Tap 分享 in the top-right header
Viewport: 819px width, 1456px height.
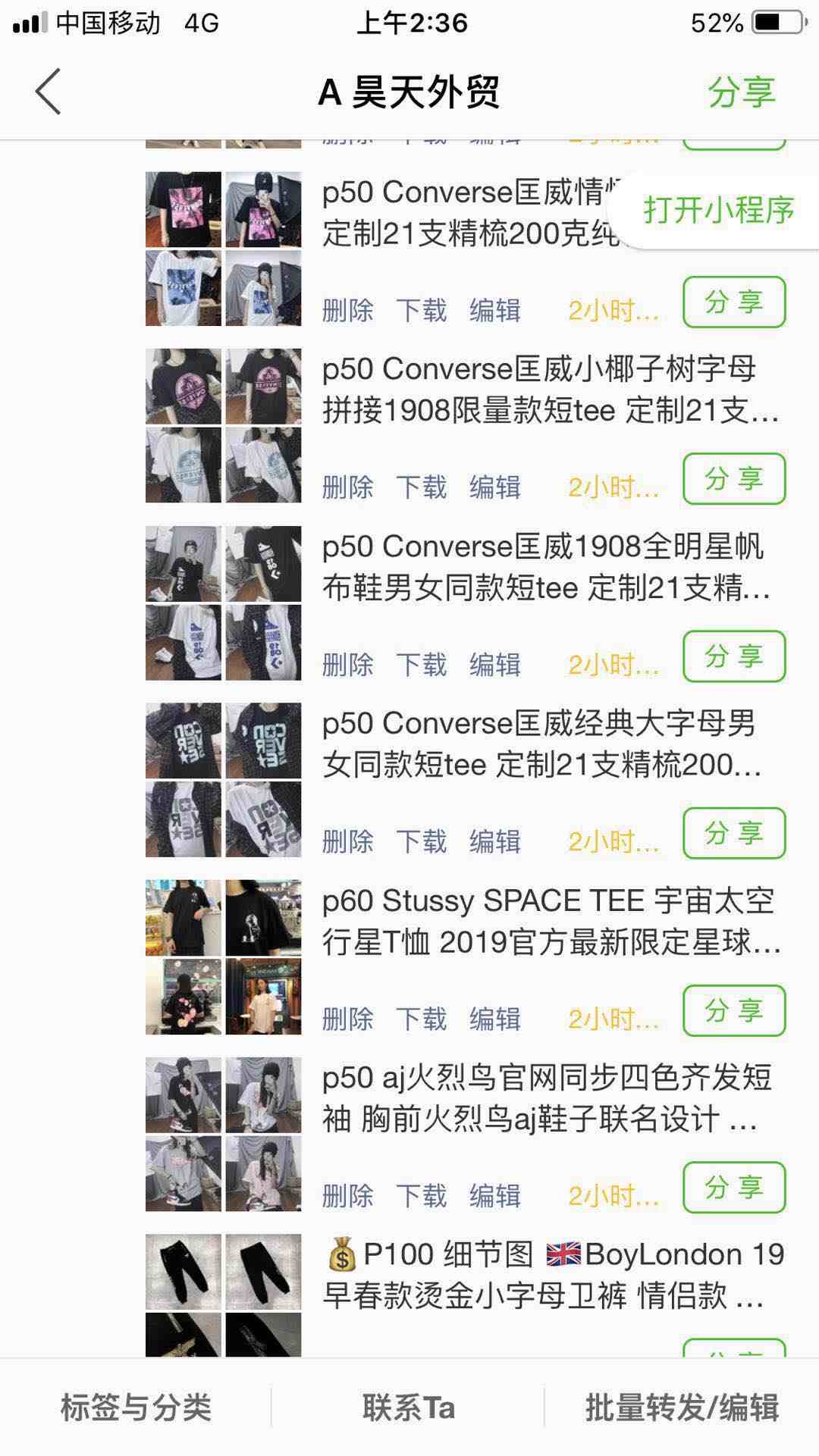pyautogui.click(x=741, y=92)
